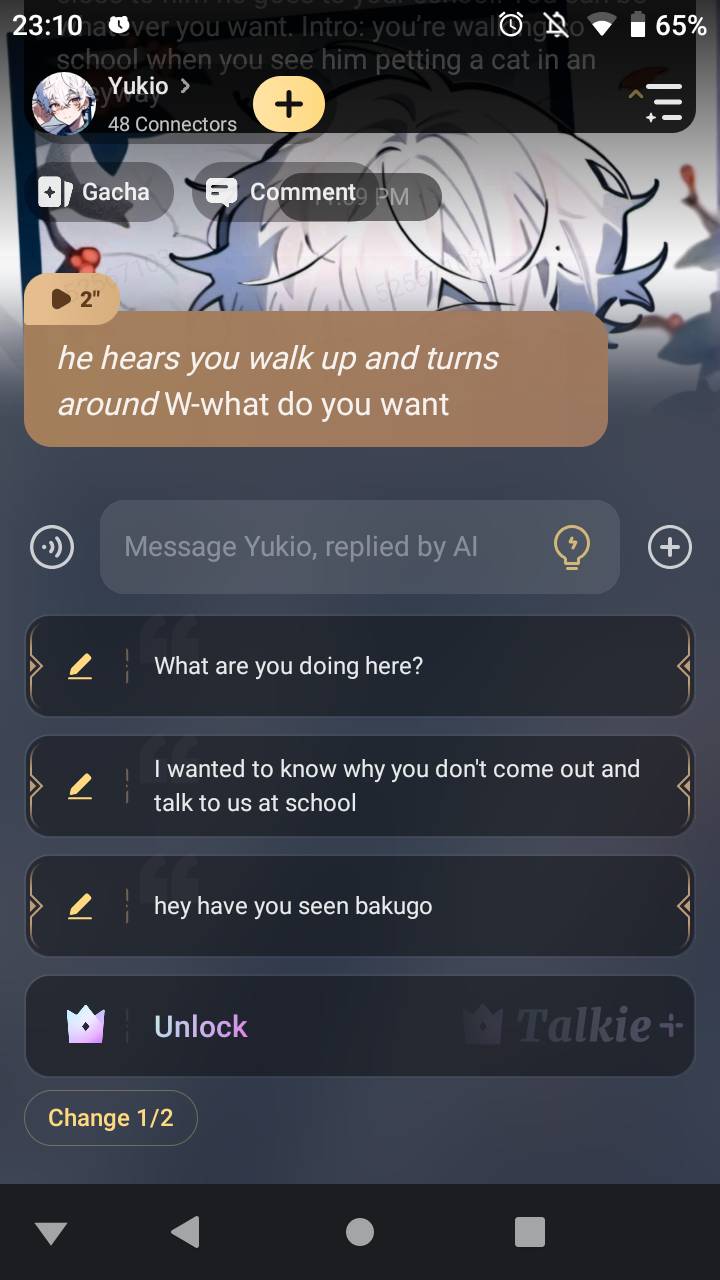This screenshot has width=720, height=1280.
Task: Go back using the system back button
Action: click(186, 1232)
